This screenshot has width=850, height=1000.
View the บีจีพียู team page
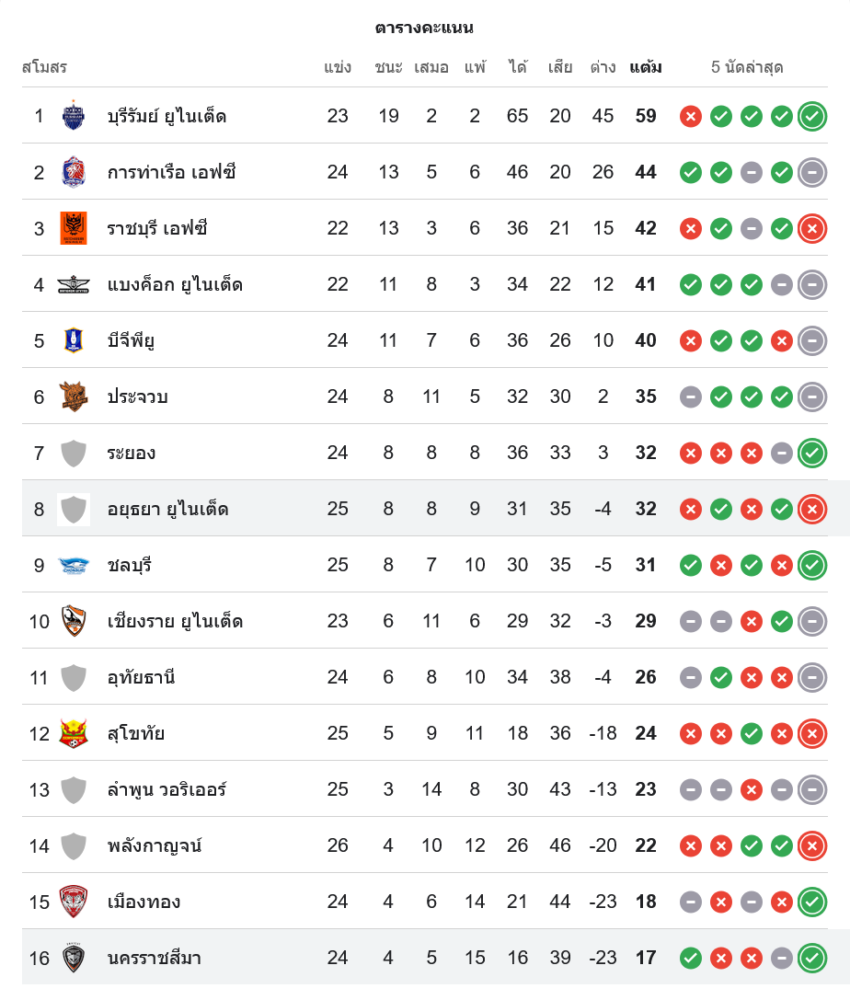click(131, 341)
